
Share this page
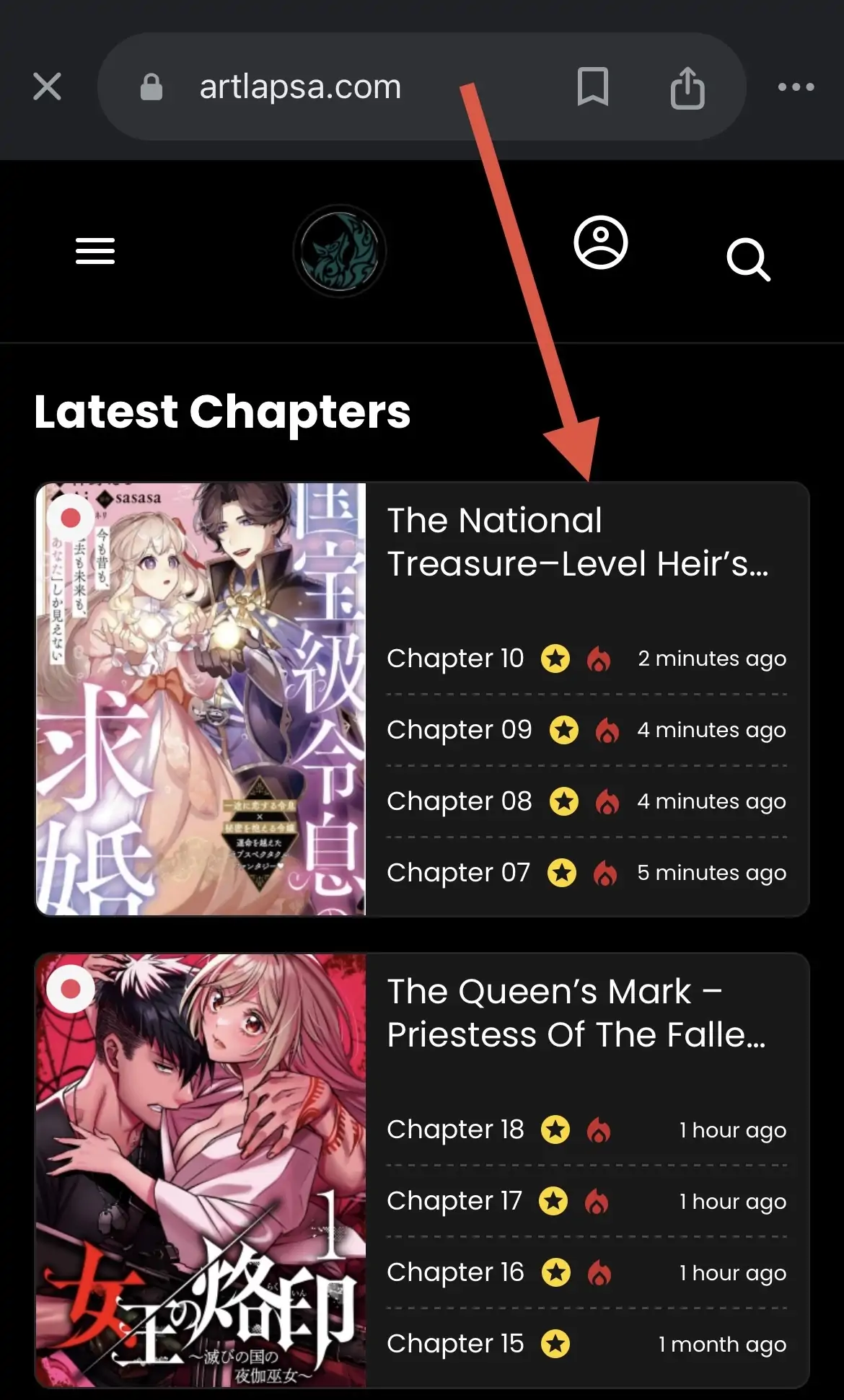tap(687, 87)
